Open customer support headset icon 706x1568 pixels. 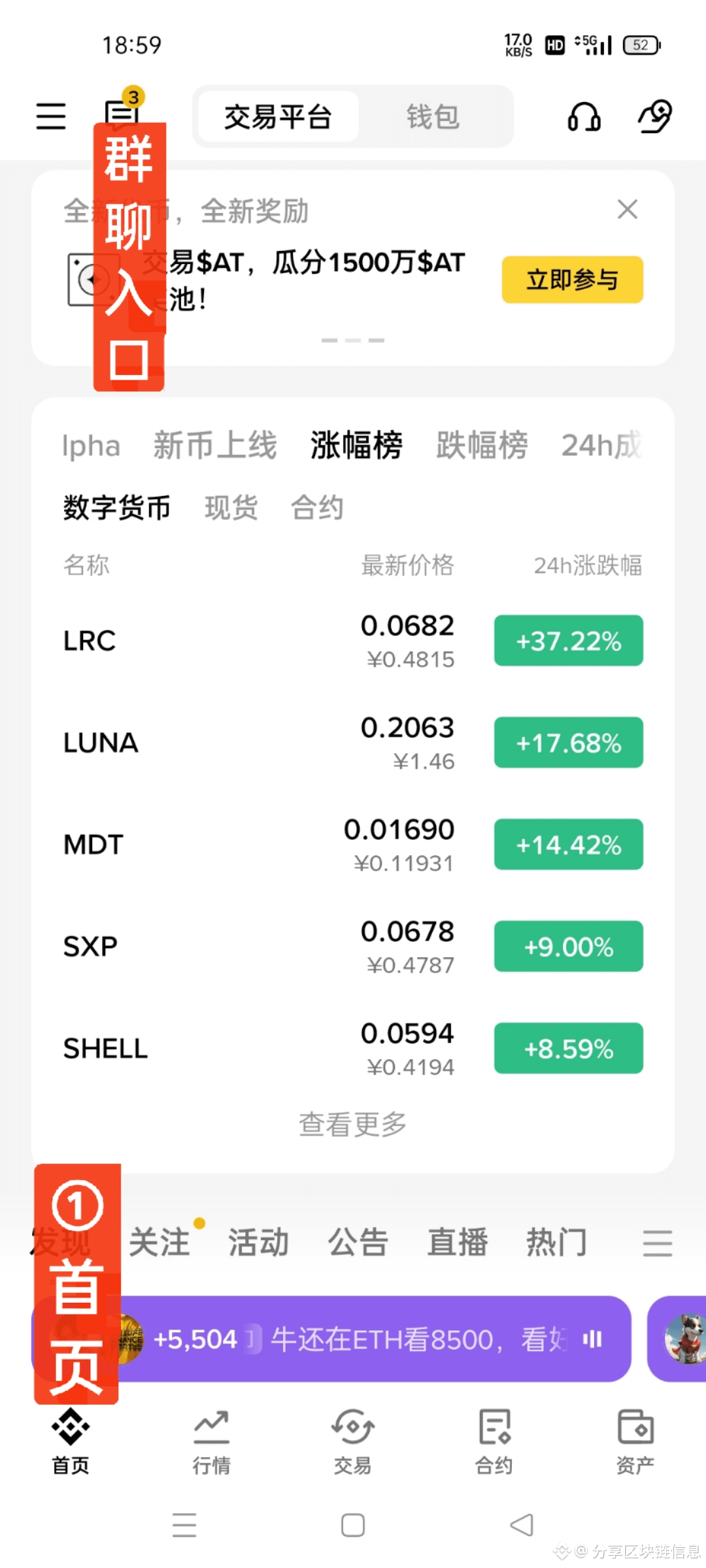tap(584, 118)
